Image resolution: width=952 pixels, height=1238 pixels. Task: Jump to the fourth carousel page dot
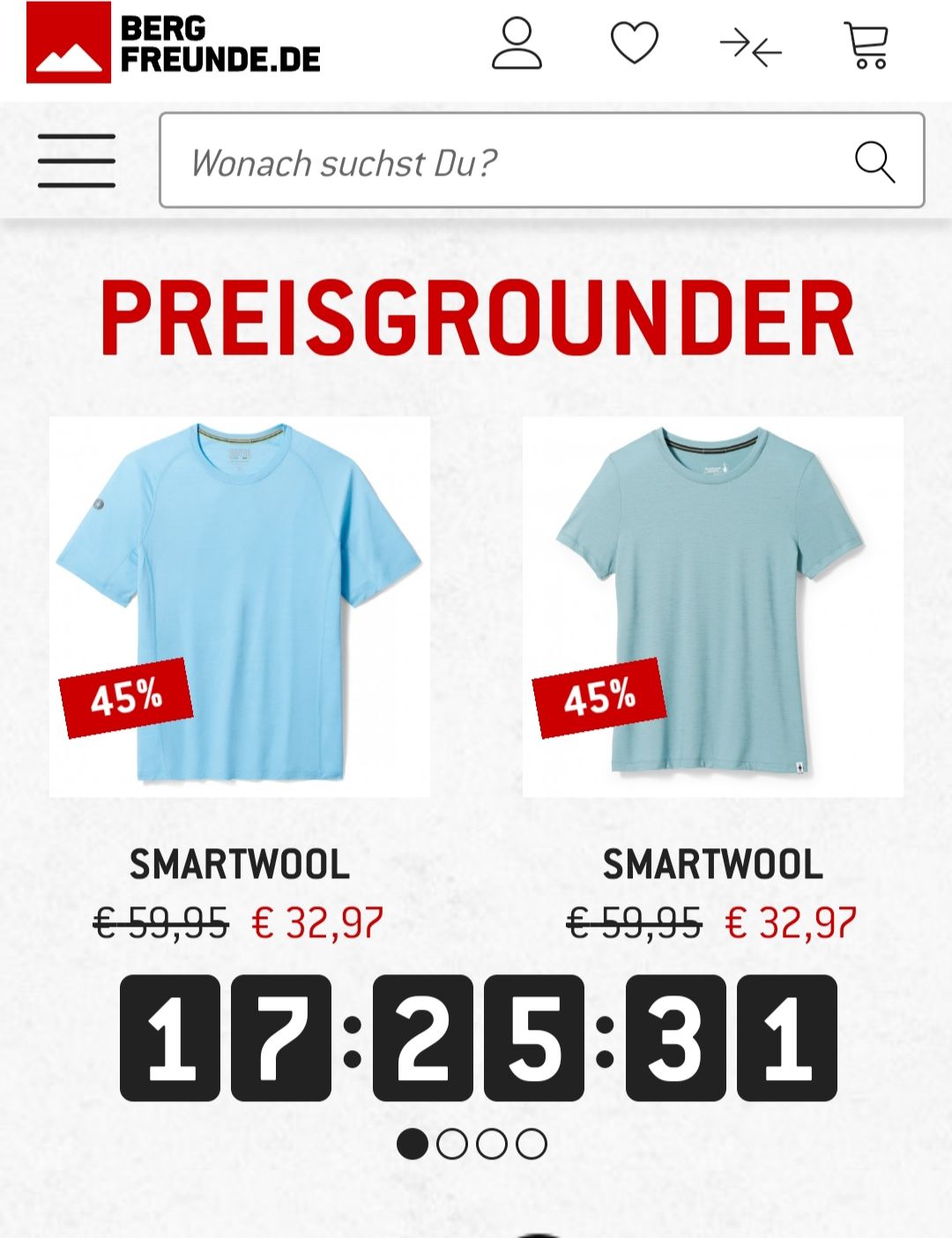(x=532, y=1145)
